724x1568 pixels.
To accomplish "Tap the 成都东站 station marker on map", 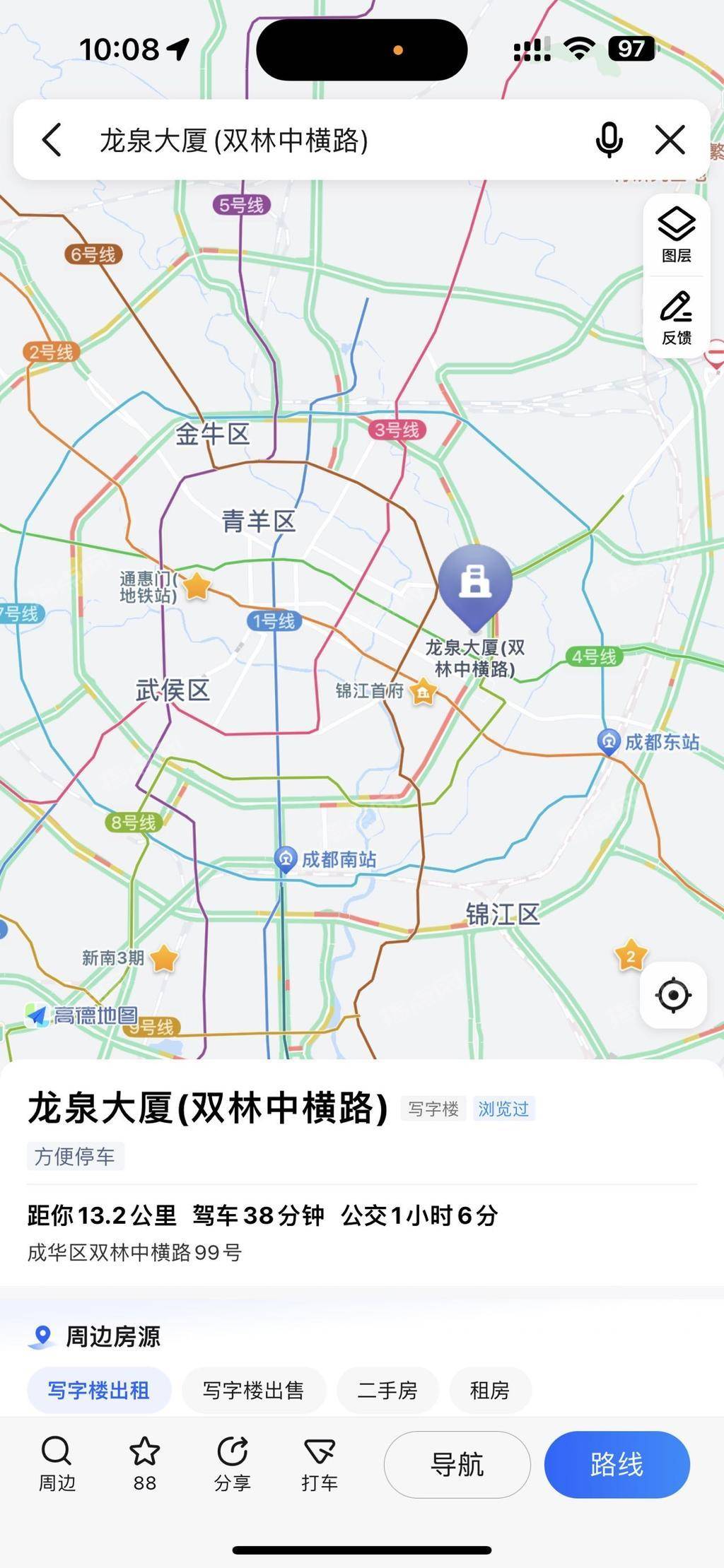I will pyautogui.click(x=609, y=741).
